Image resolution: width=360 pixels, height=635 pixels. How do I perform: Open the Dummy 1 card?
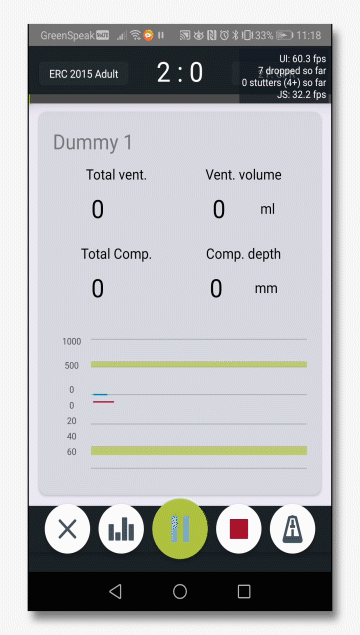pos(180,303)
